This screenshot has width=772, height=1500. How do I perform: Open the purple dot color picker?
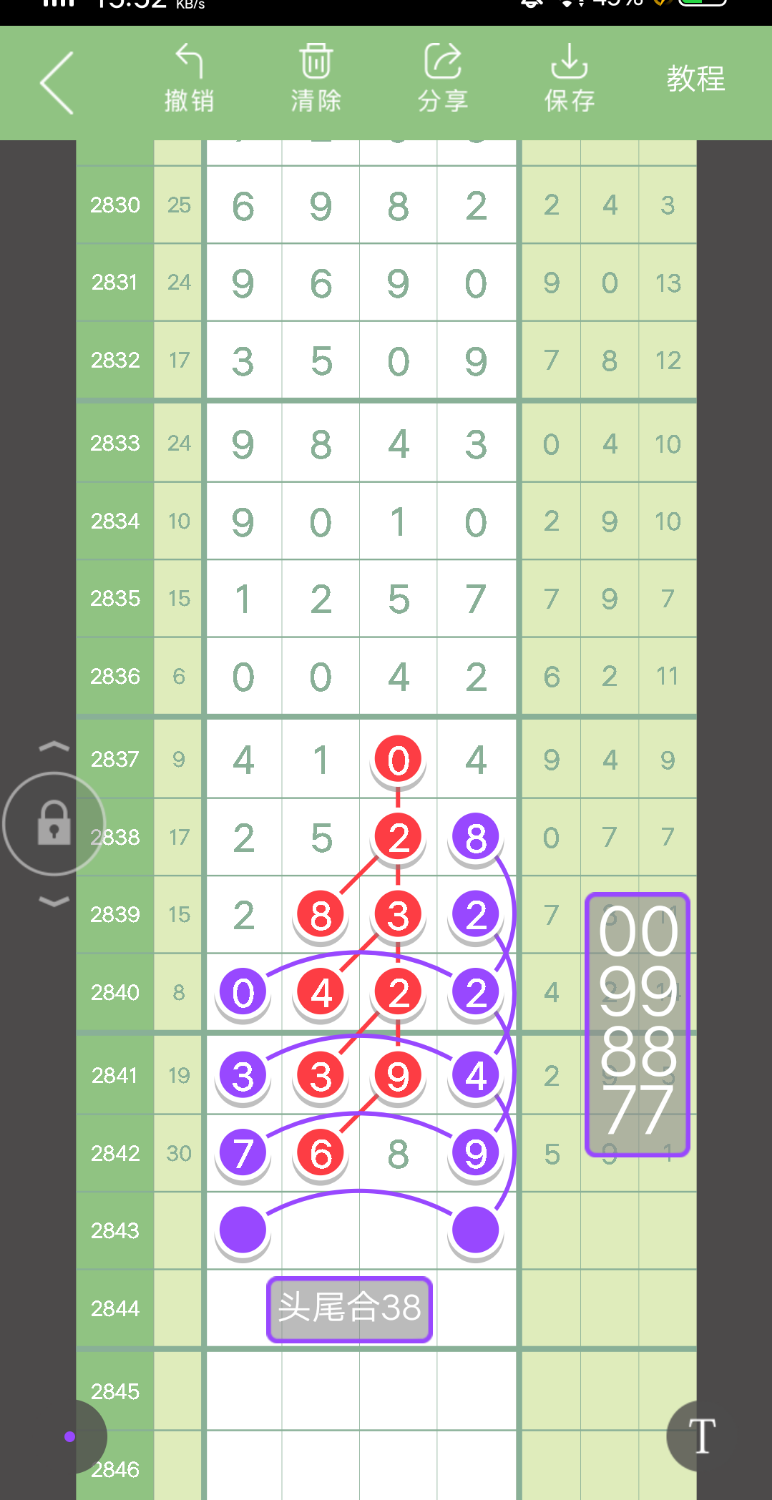click(70, 1437)
